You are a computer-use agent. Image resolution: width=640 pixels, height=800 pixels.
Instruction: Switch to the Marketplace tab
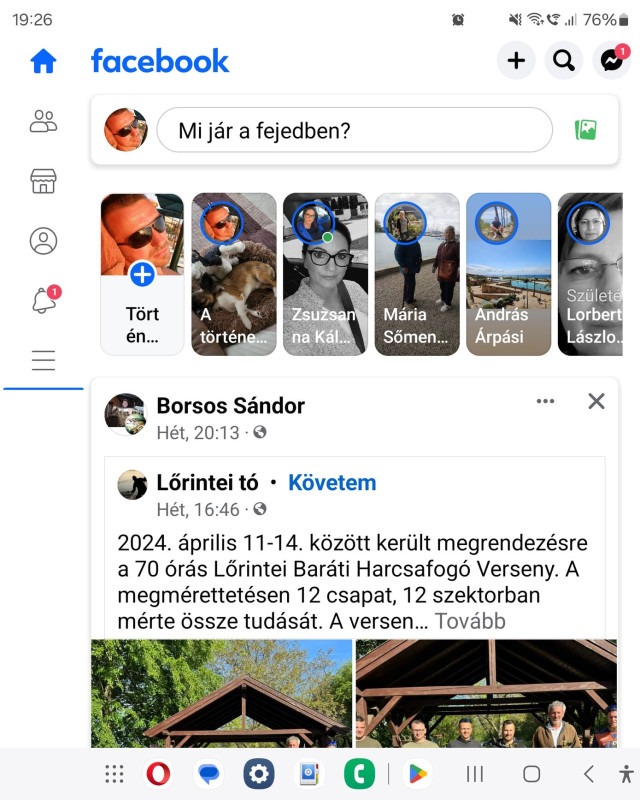(x=43, y=181)
